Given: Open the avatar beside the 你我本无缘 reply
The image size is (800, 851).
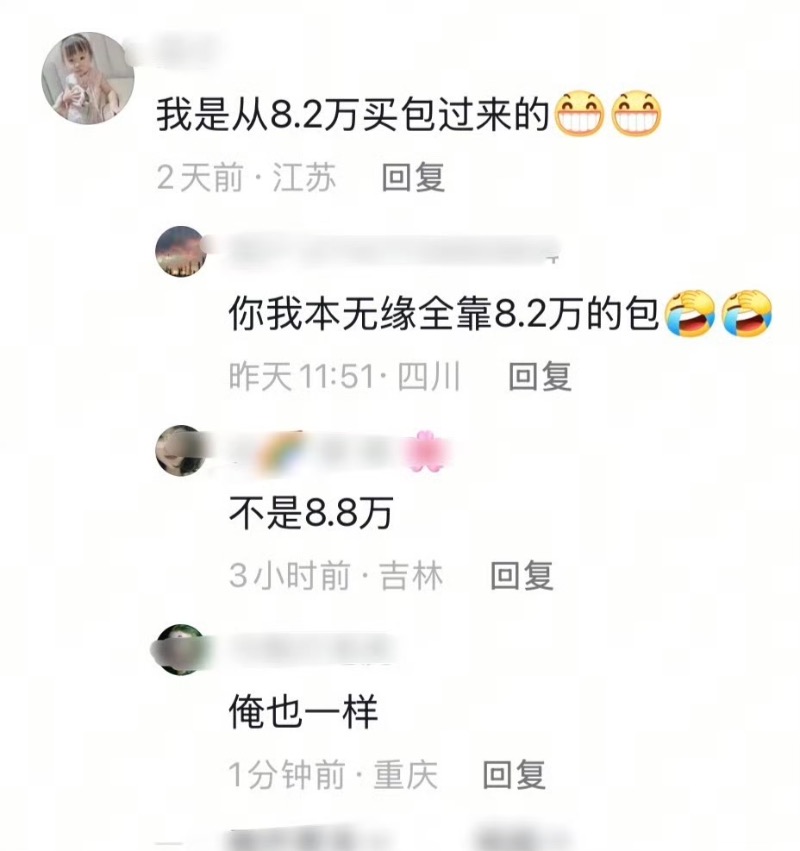Looking at the screenshot, I should pos(181,252).
